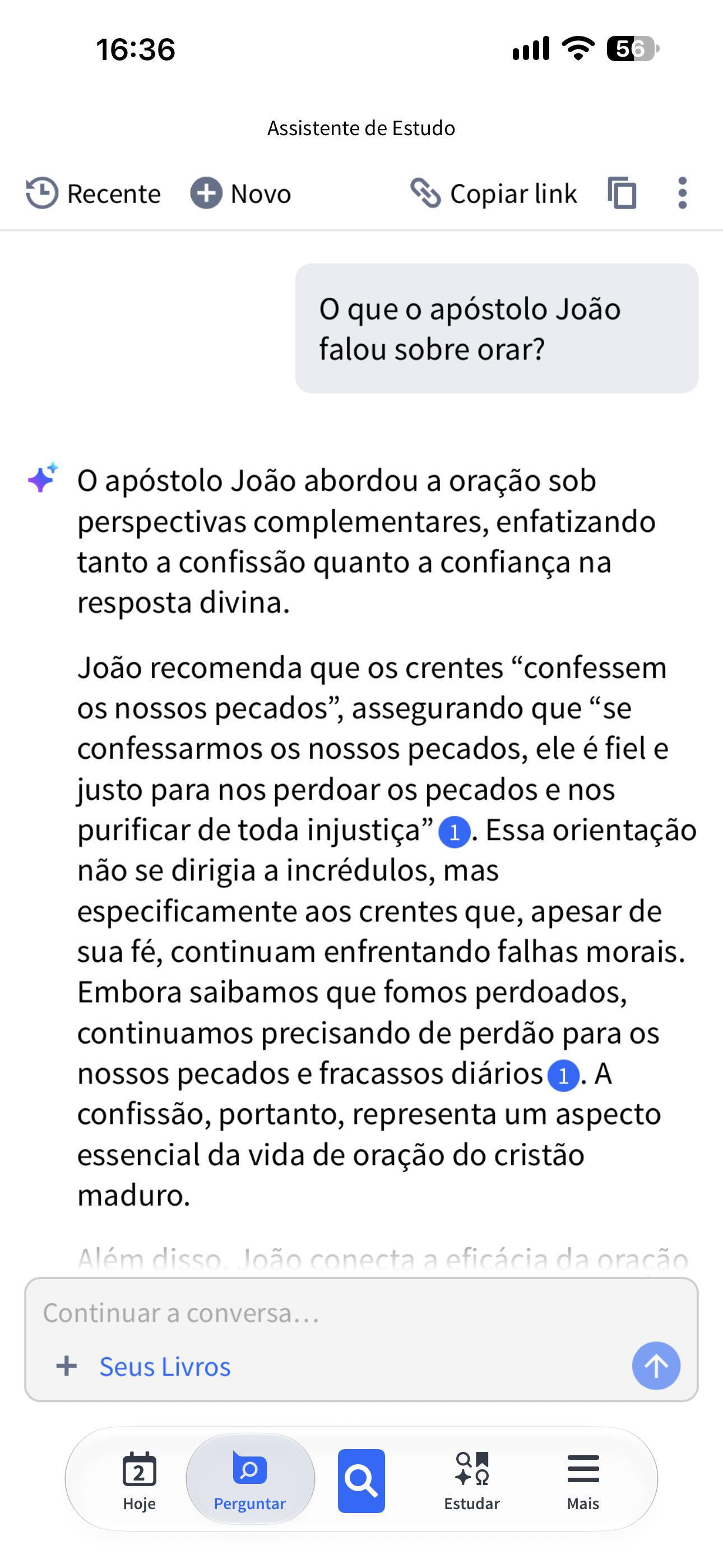Viewport: 723px width, 1568px height.
Task: Open the Mais menu tab
Action: (583, 1481)
